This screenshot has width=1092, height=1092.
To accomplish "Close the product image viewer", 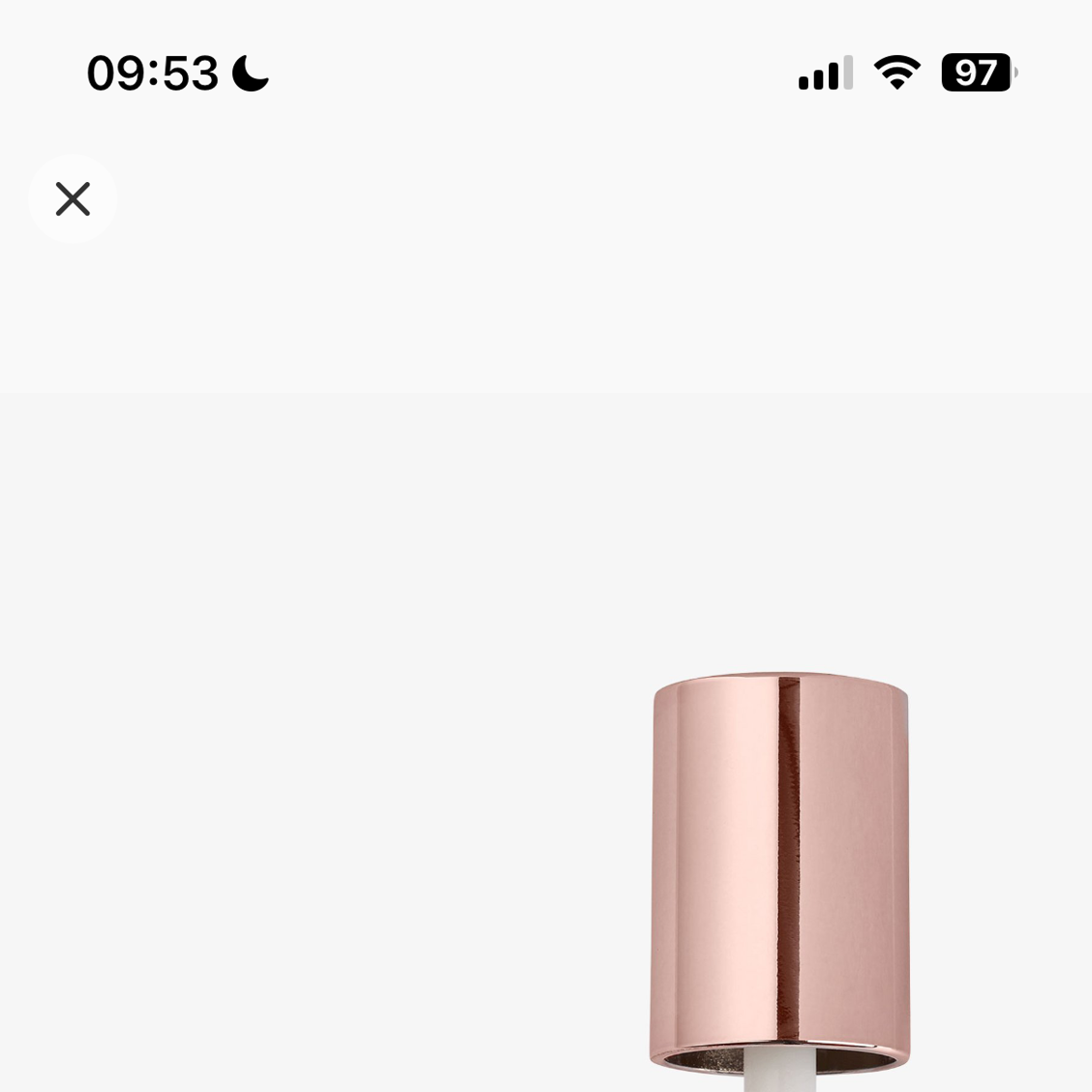I will coord(73,198).
